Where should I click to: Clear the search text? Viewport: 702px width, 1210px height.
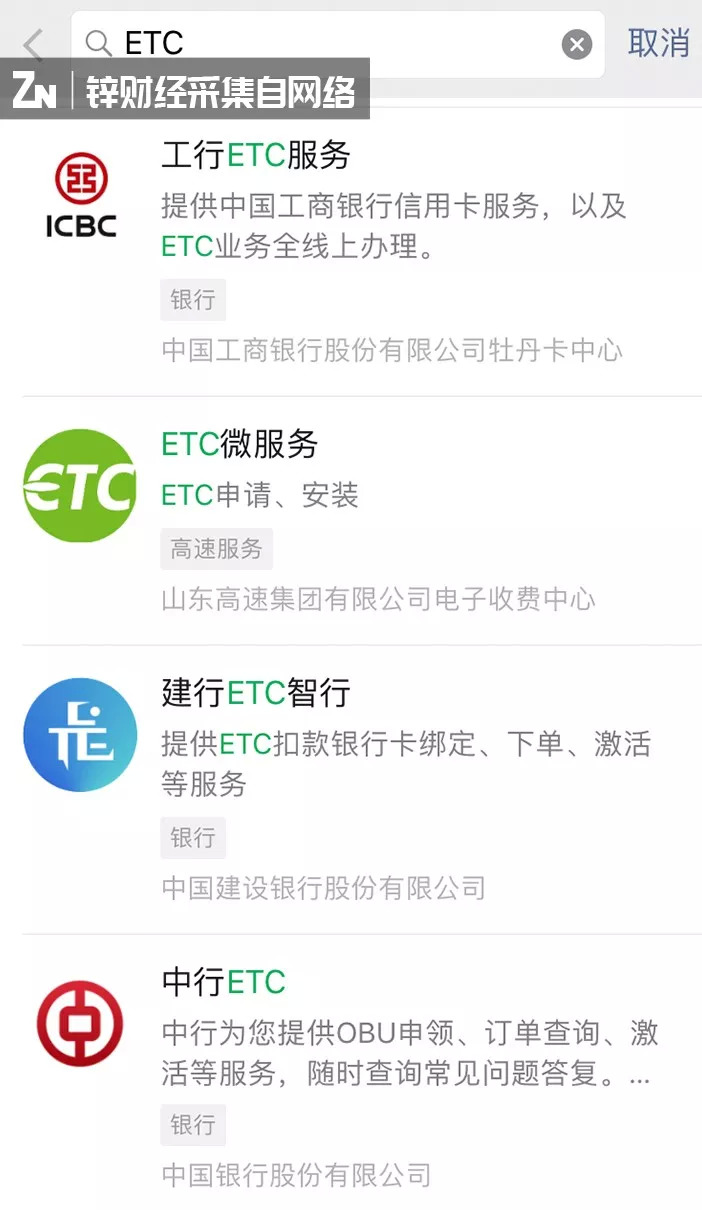point(577,44)
